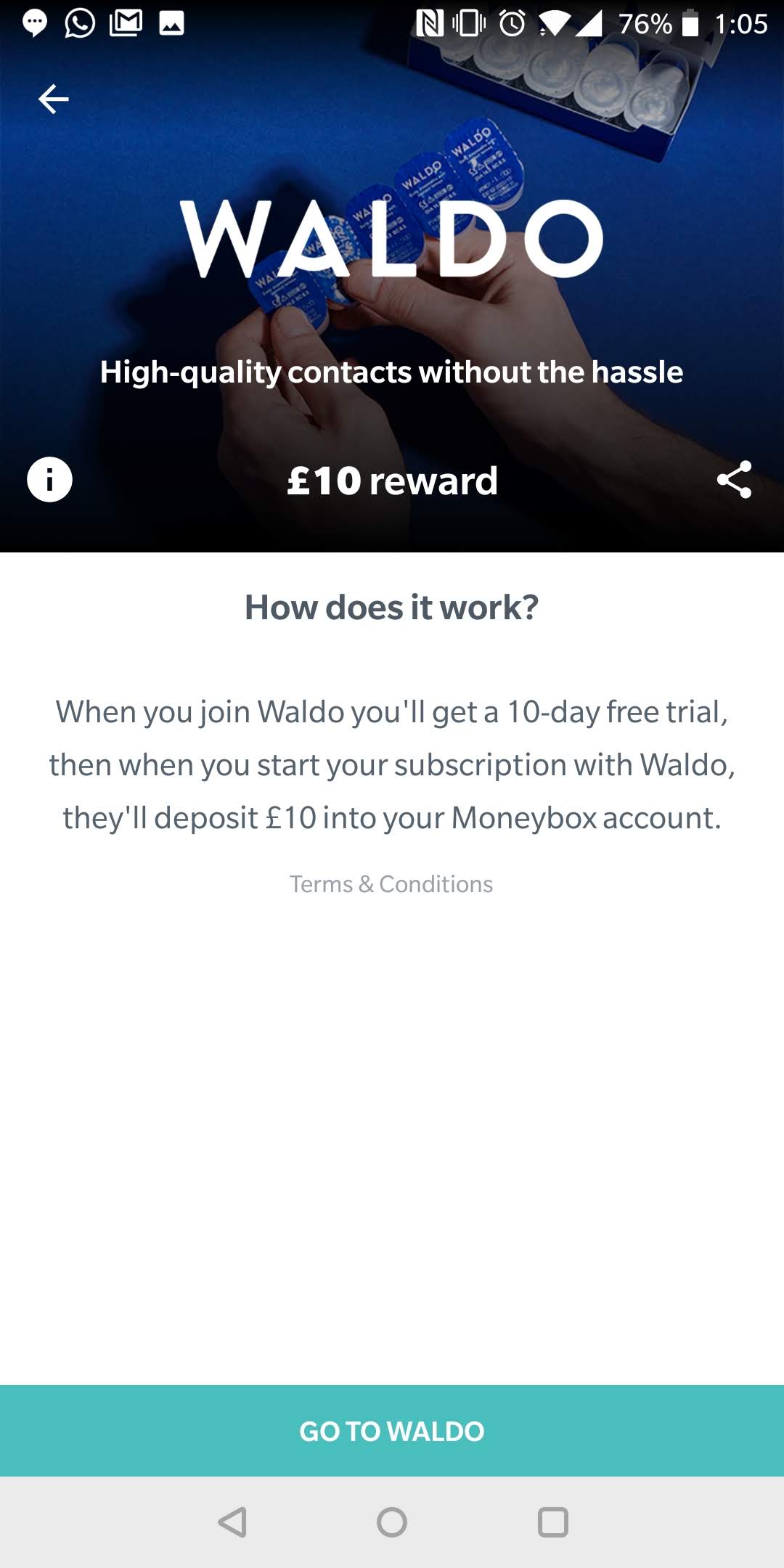784x1568 pixels.
Task: Open recent apps from navigation bar
Action: tap(552, 1522)
